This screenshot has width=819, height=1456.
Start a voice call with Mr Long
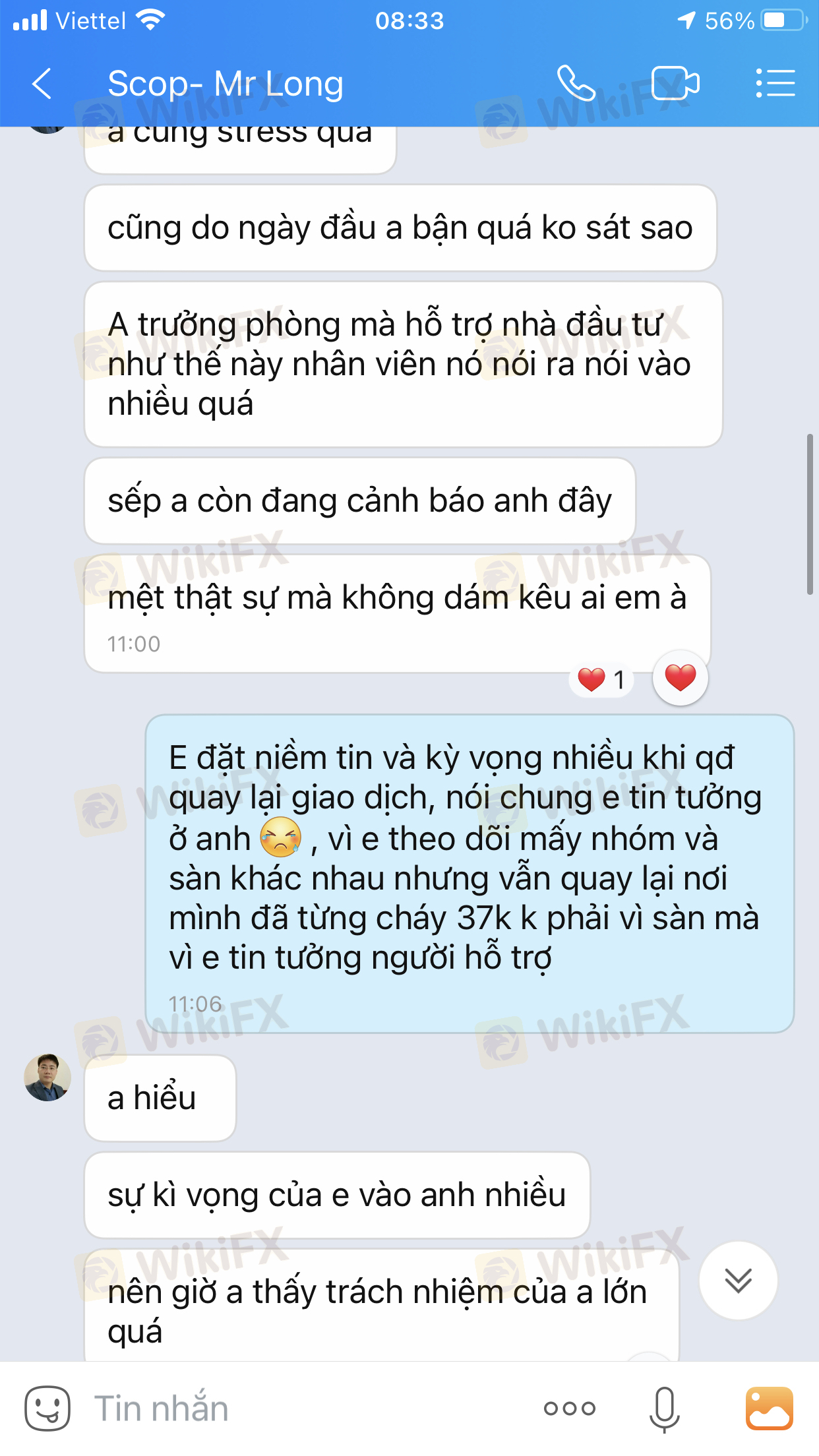pos(576,84)
